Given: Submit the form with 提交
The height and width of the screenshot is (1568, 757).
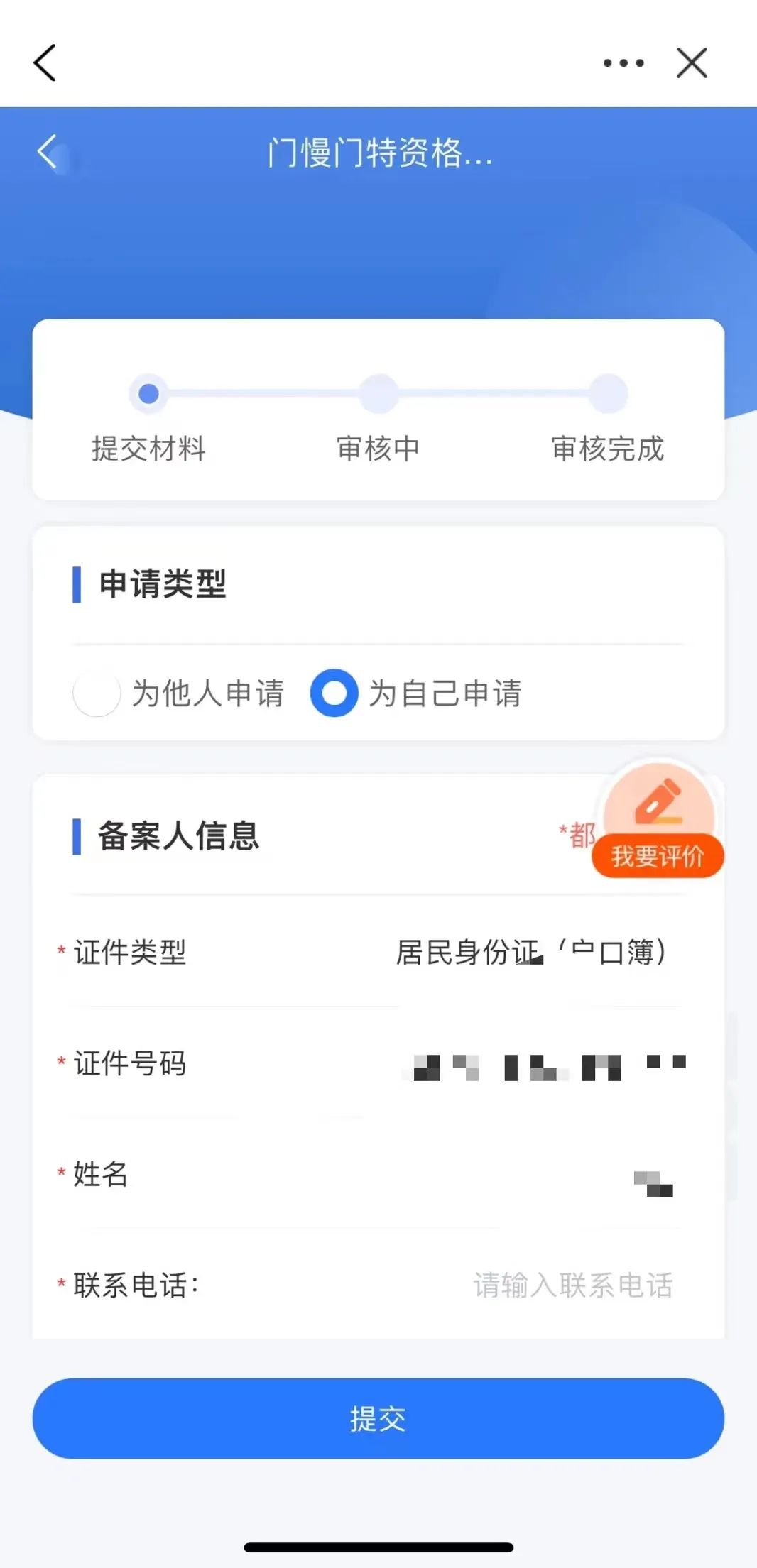Looking at the screenshot, I should 378,1419.
